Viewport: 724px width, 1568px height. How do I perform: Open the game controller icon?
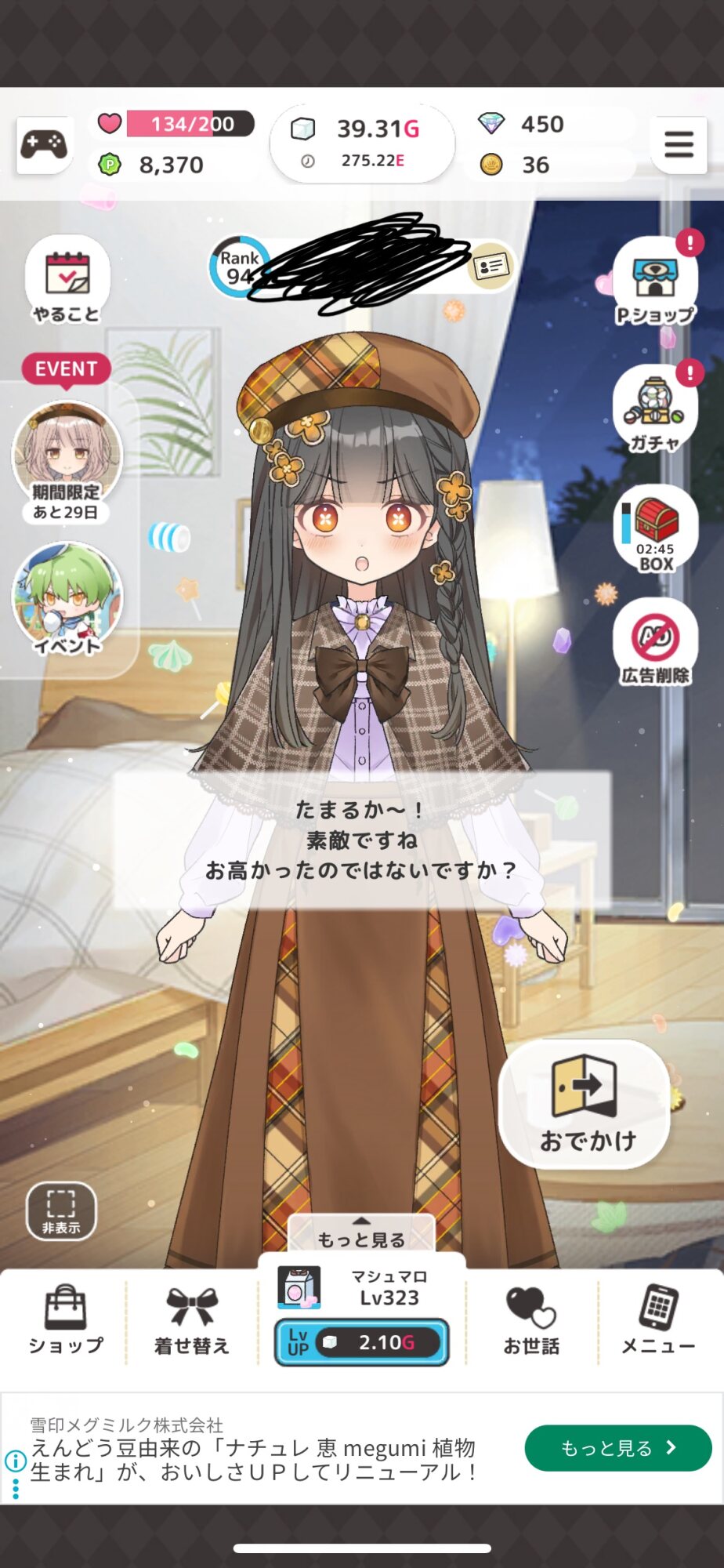[x=44, y=145]
